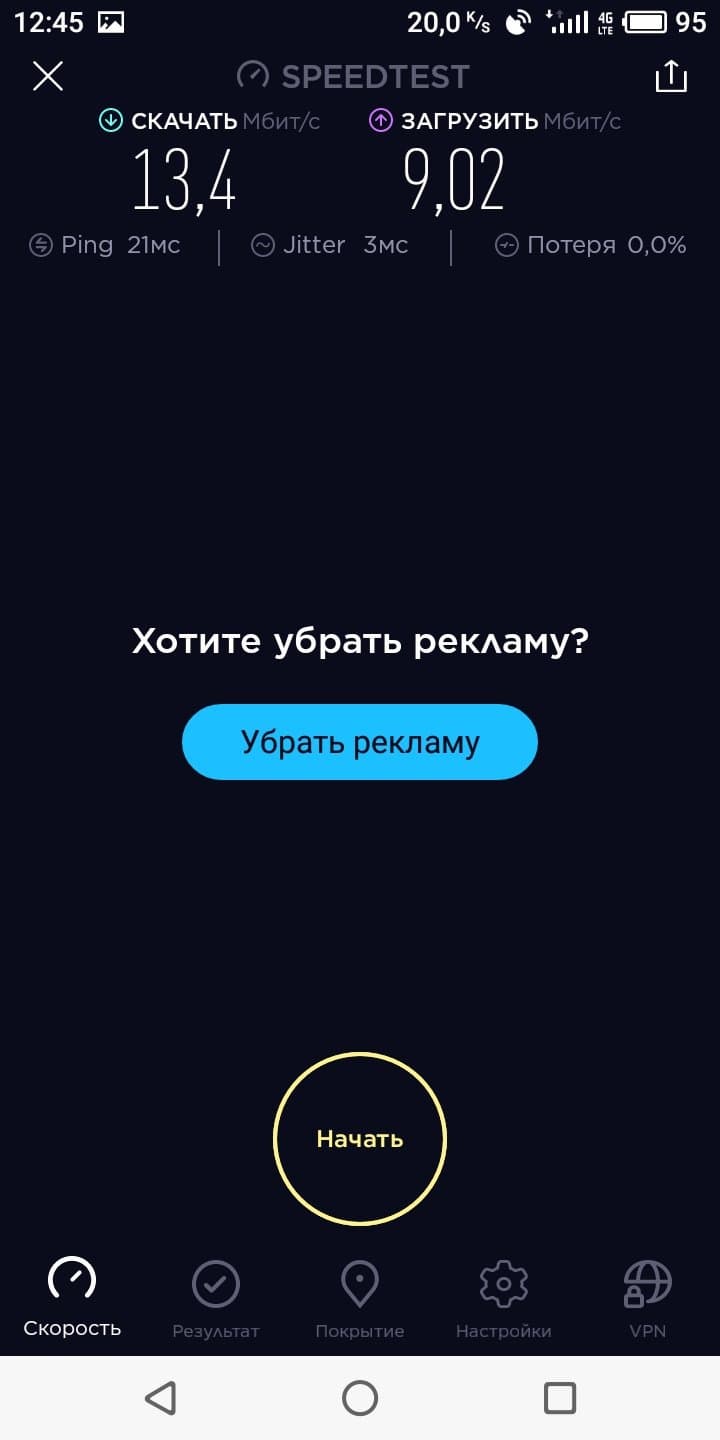
Task: Close the speed test results
Action: pyautogui.click(x=48, y=76)
